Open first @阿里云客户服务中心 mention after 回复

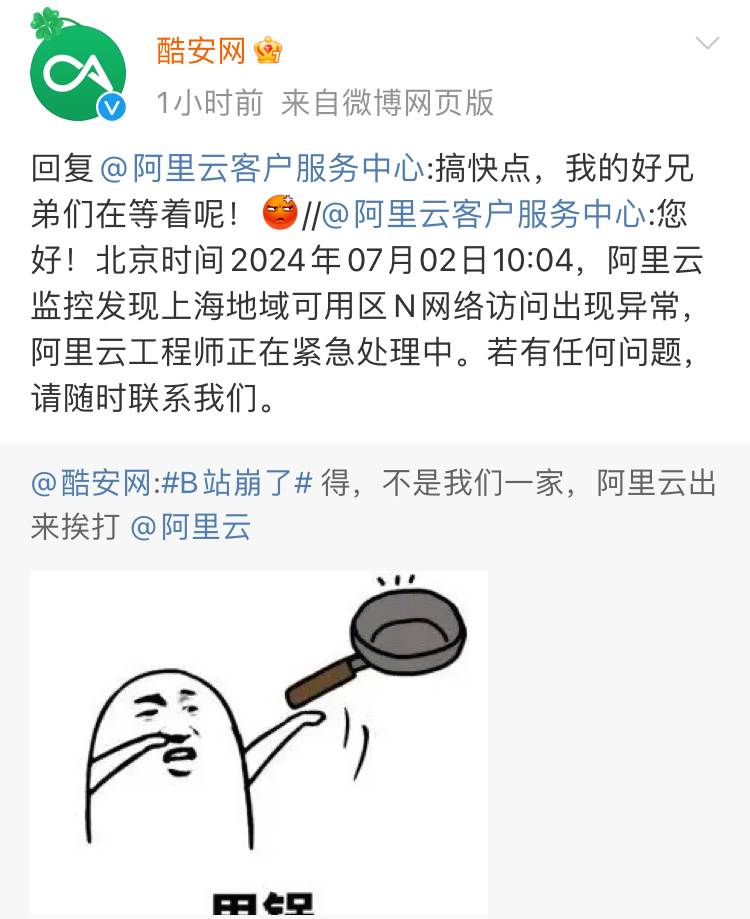(263, 169)
